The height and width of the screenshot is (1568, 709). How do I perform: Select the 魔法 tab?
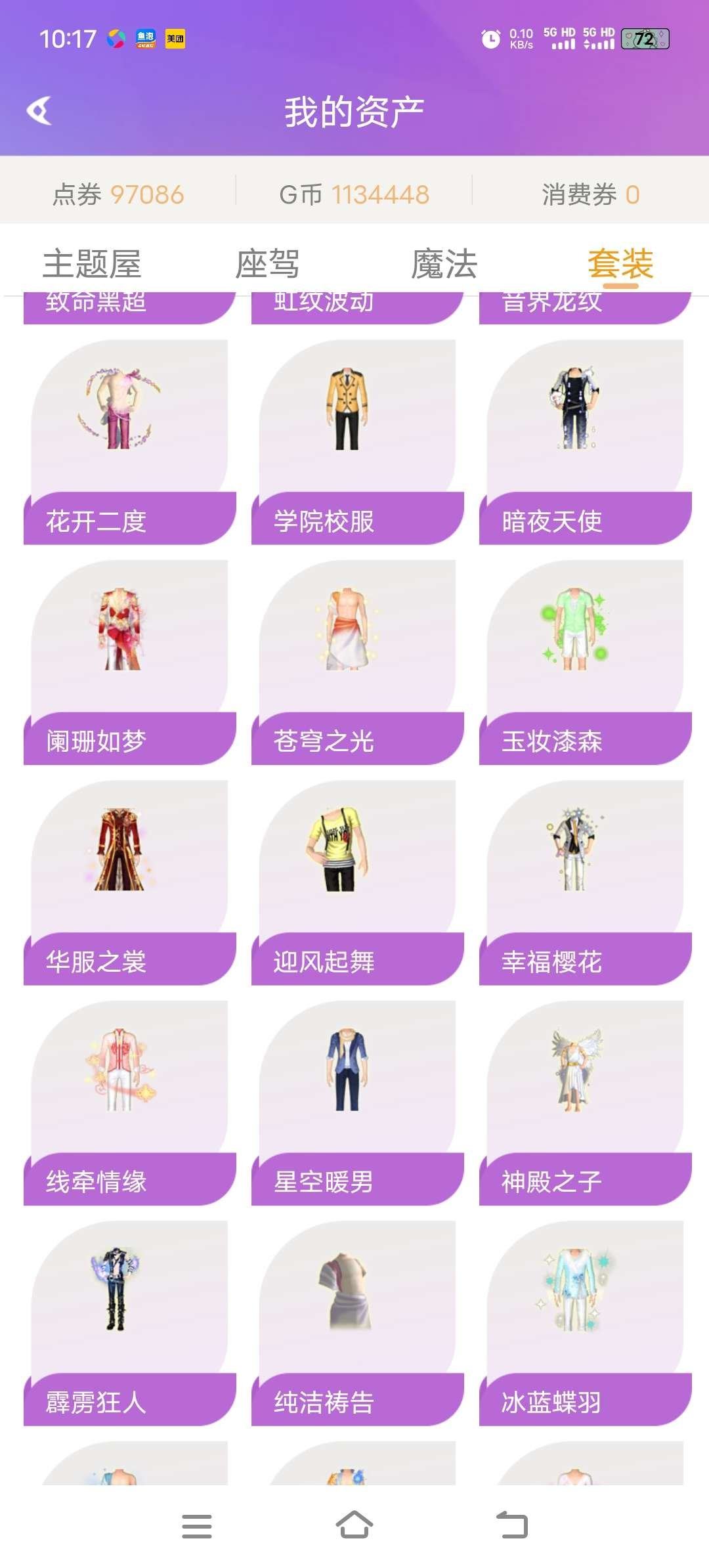[x=445, y=263]
